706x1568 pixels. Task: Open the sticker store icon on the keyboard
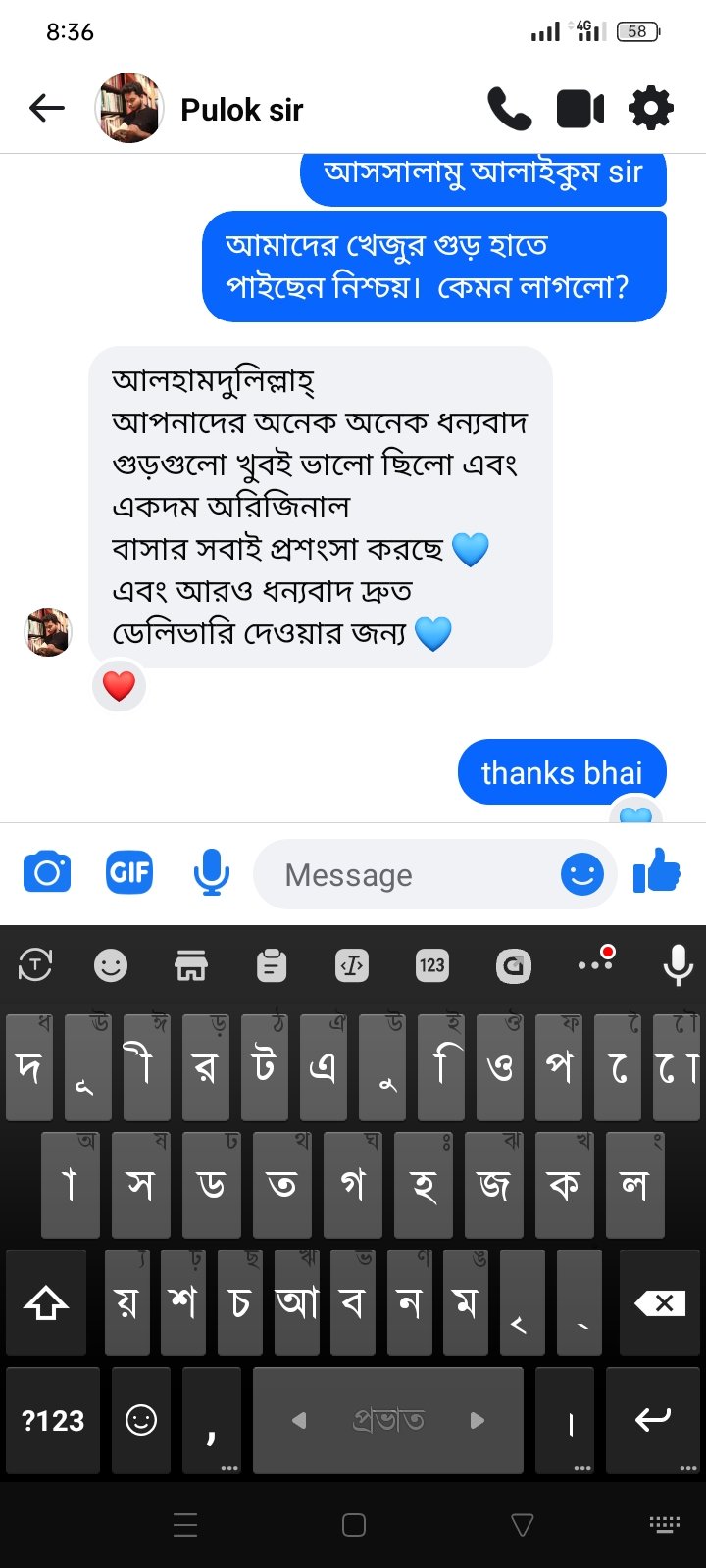[191, 965]
